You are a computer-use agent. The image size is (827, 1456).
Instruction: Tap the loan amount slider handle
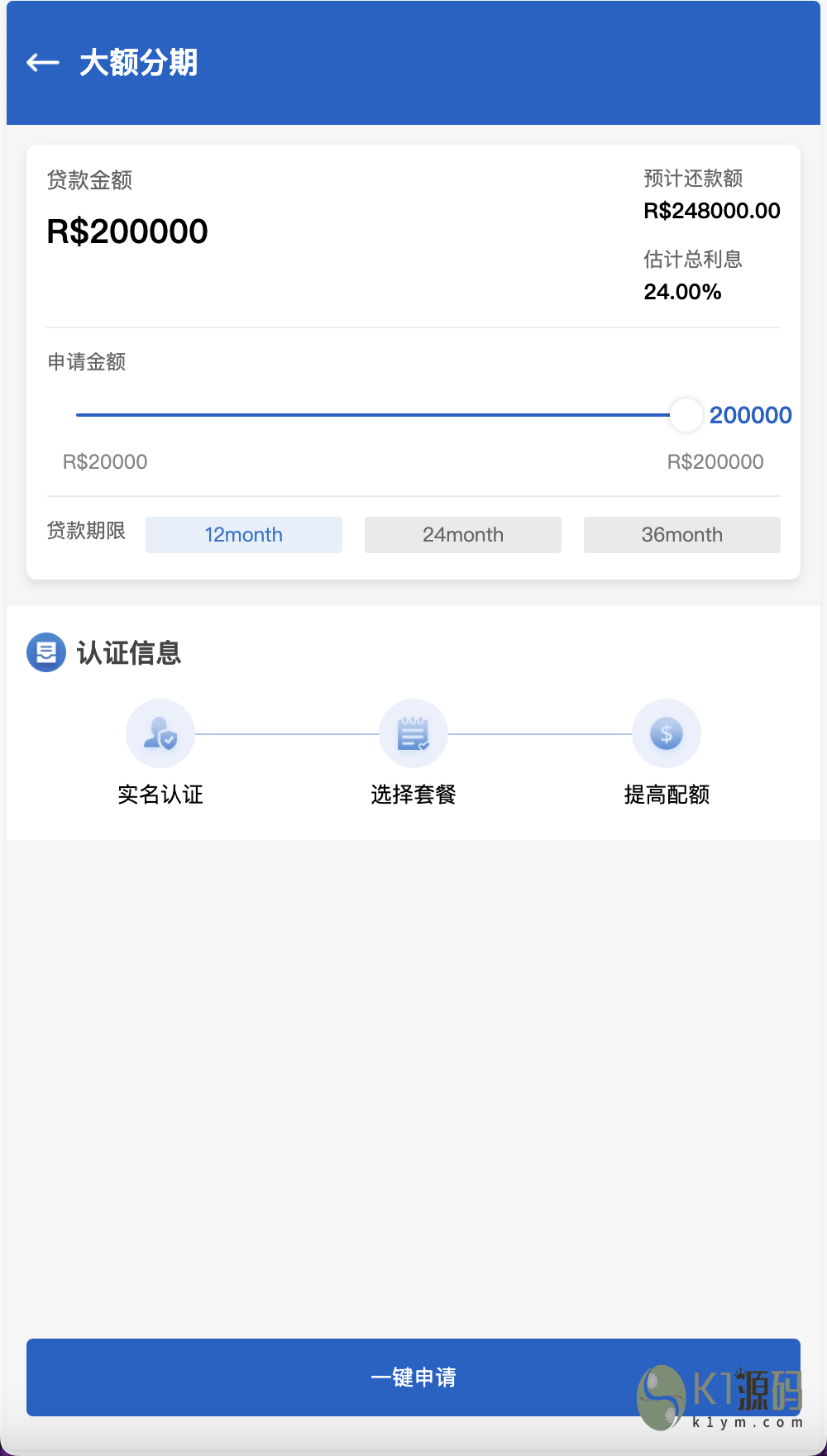686,415
